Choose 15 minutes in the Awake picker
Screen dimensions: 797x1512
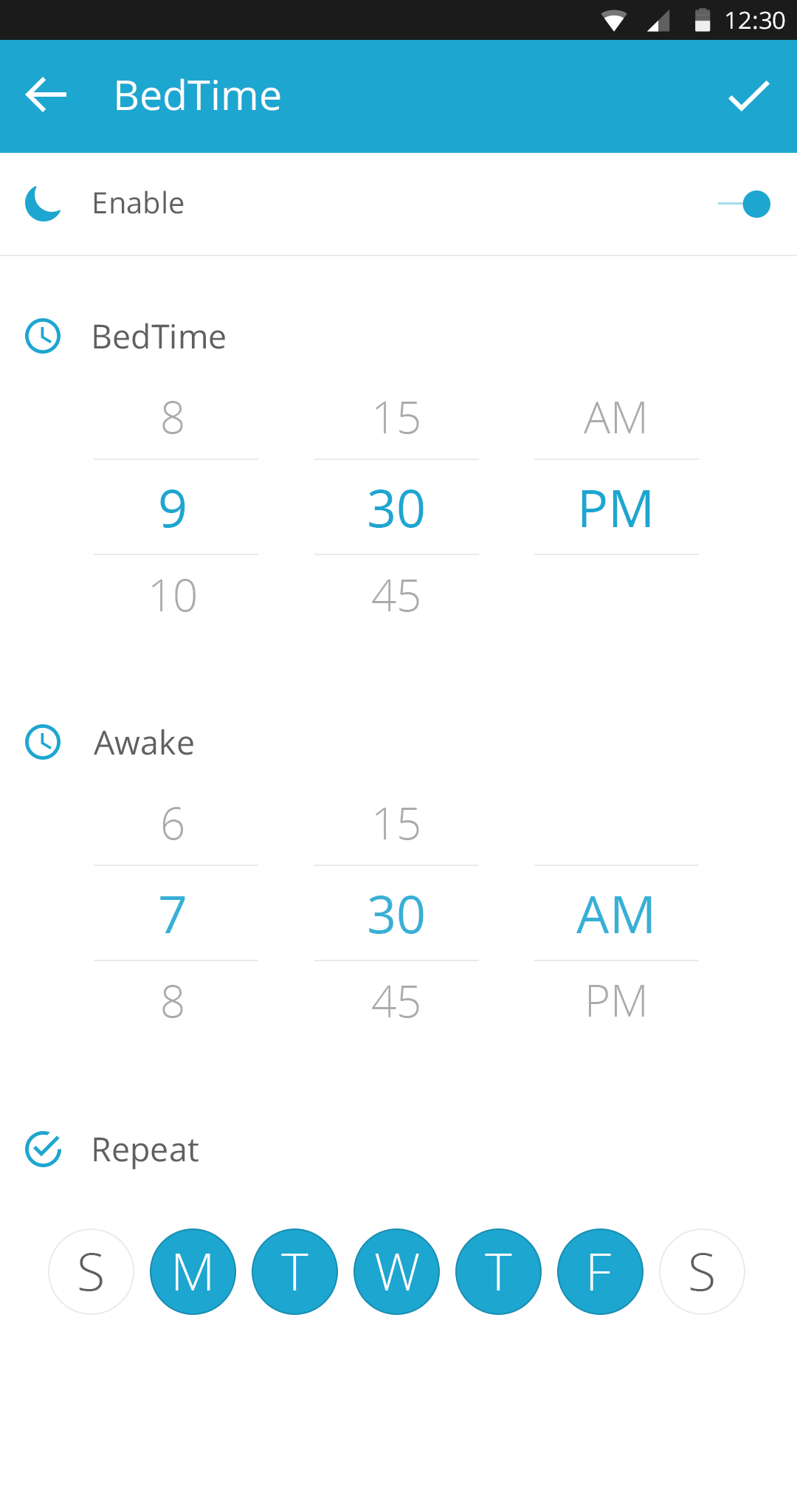[x=396, y=824]
